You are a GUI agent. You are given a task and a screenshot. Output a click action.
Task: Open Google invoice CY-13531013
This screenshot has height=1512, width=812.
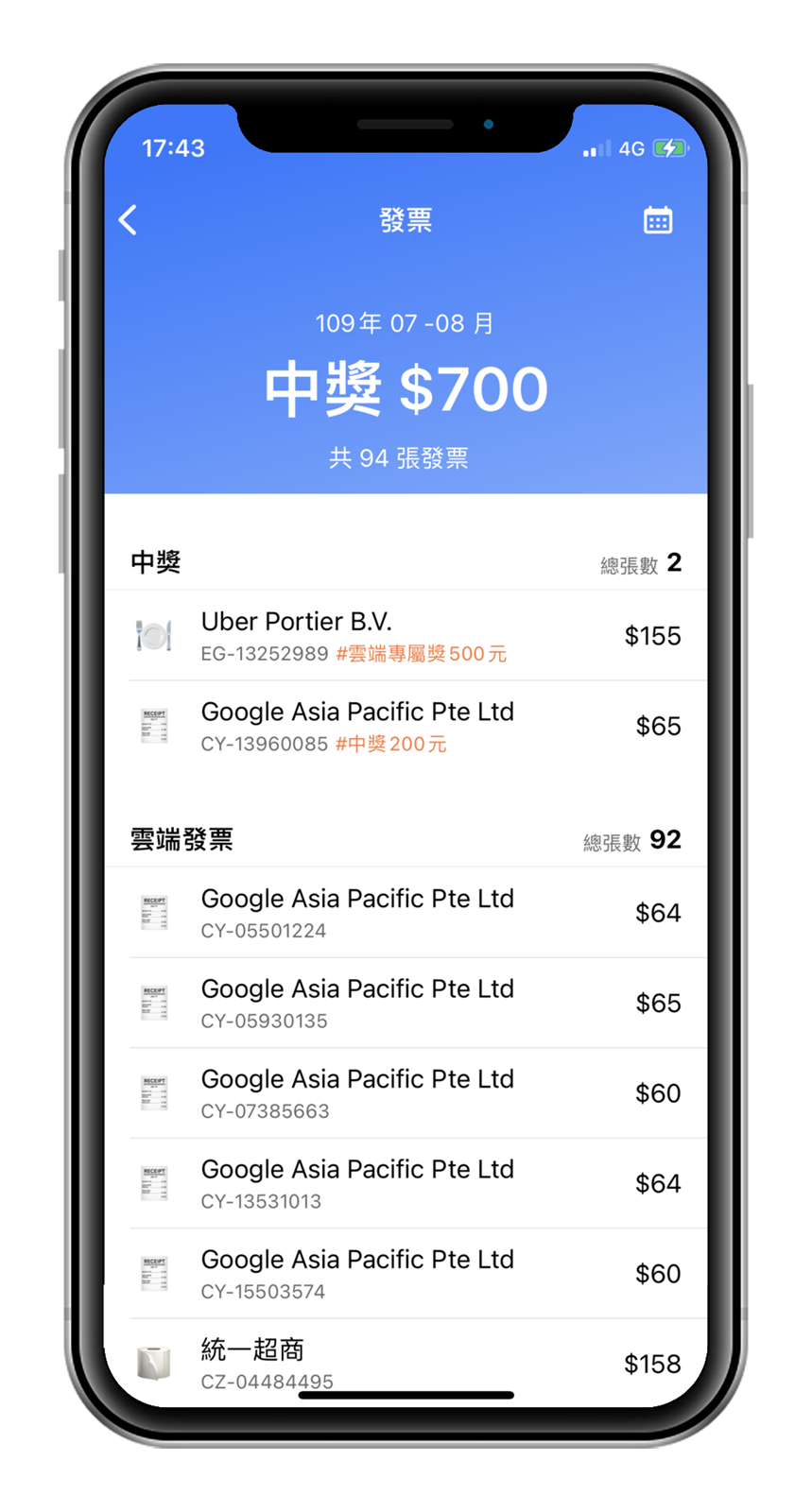406,1183
